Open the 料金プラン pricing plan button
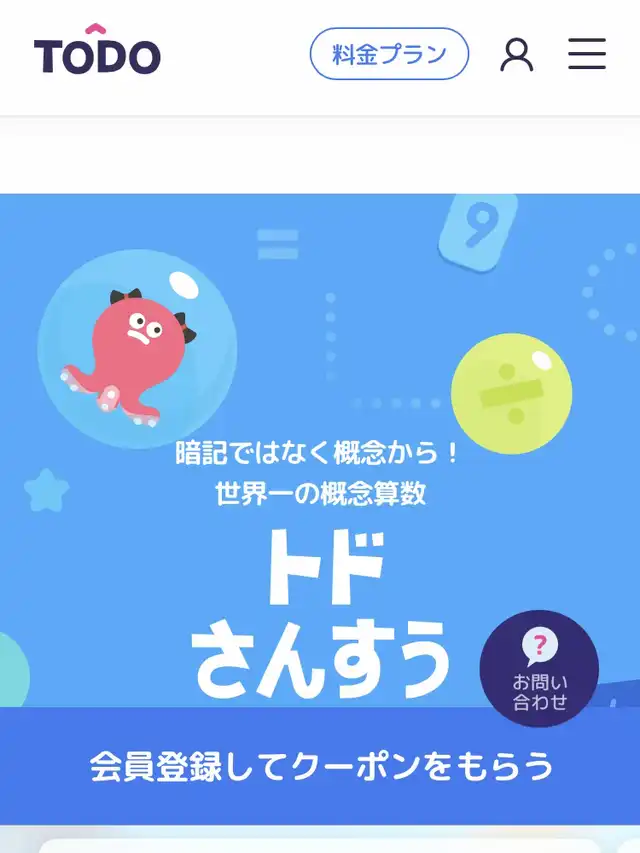This screenshot has width=640, height=853. click(389, 54)
